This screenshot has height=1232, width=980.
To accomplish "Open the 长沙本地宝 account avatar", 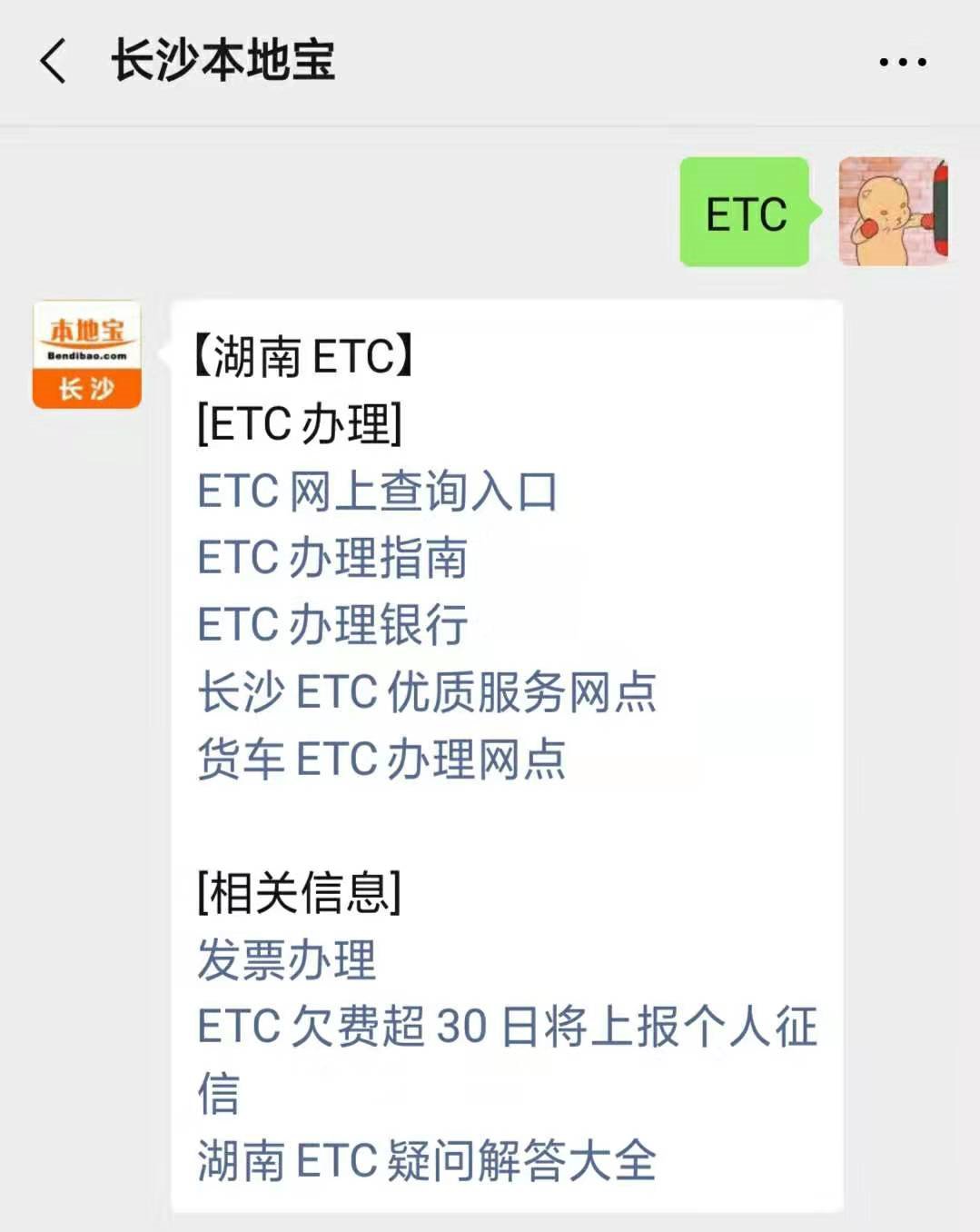I will tap(87, 354).
